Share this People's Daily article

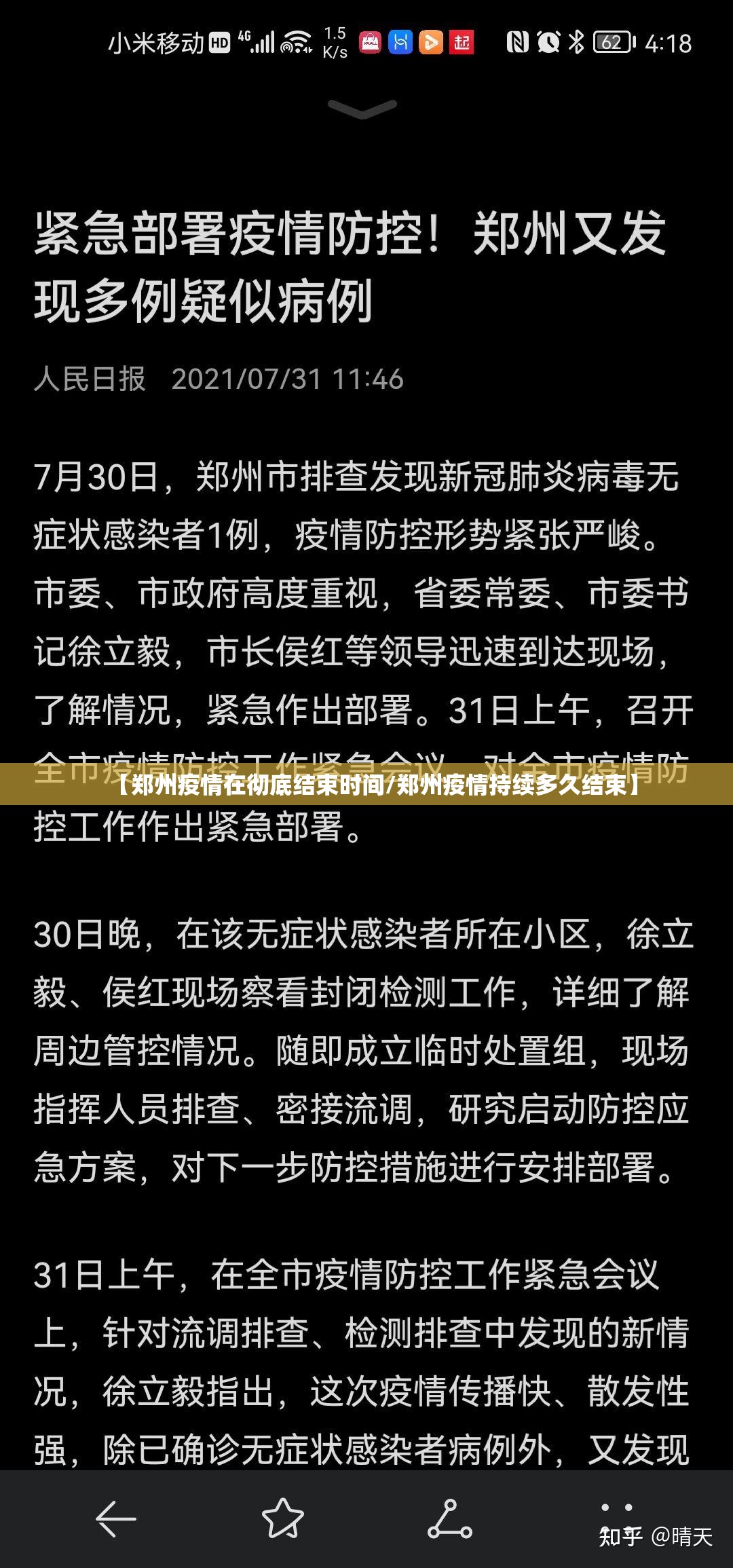tap(450, 1518)
